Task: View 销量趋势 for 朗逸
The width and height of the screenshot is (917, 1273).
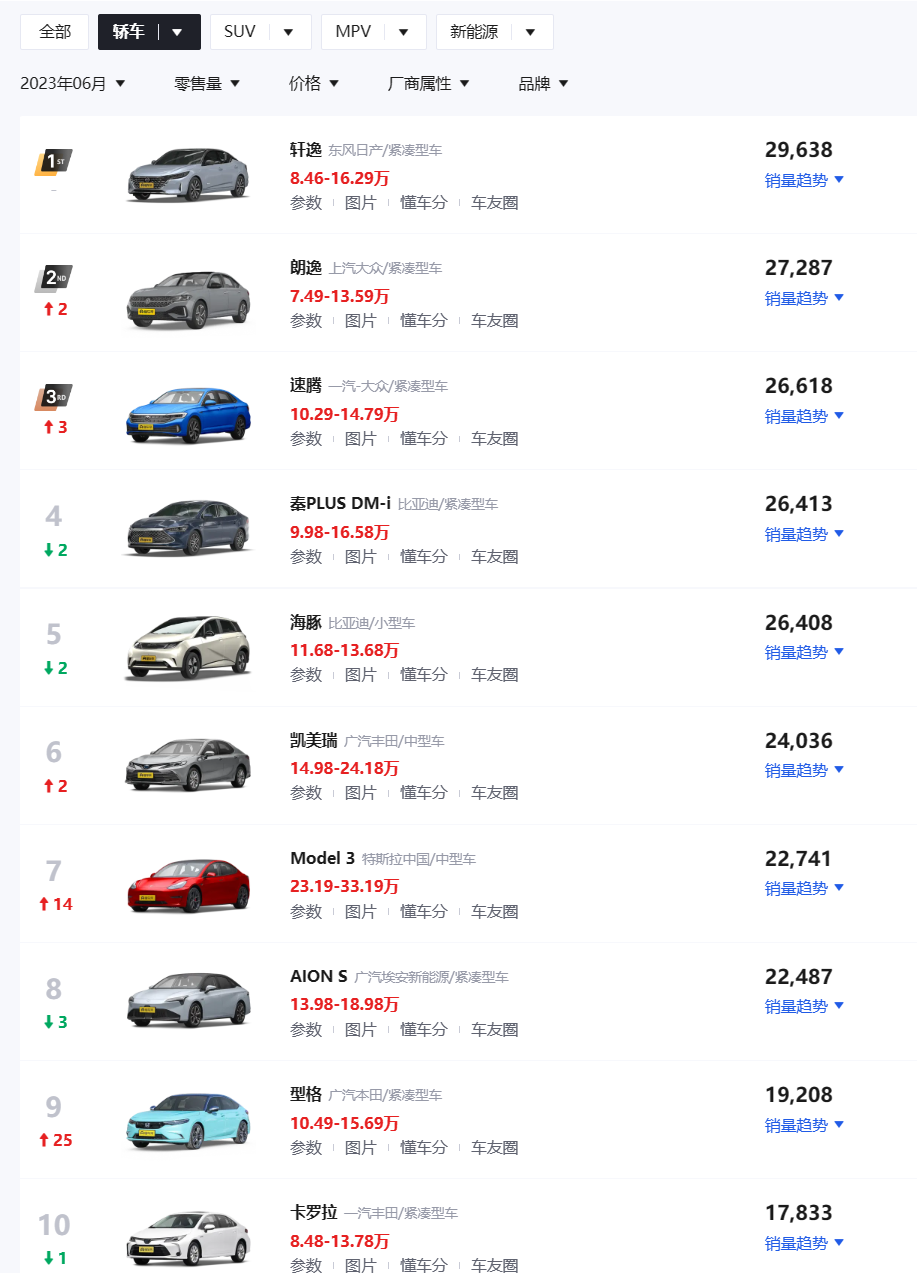Action: 804,298
